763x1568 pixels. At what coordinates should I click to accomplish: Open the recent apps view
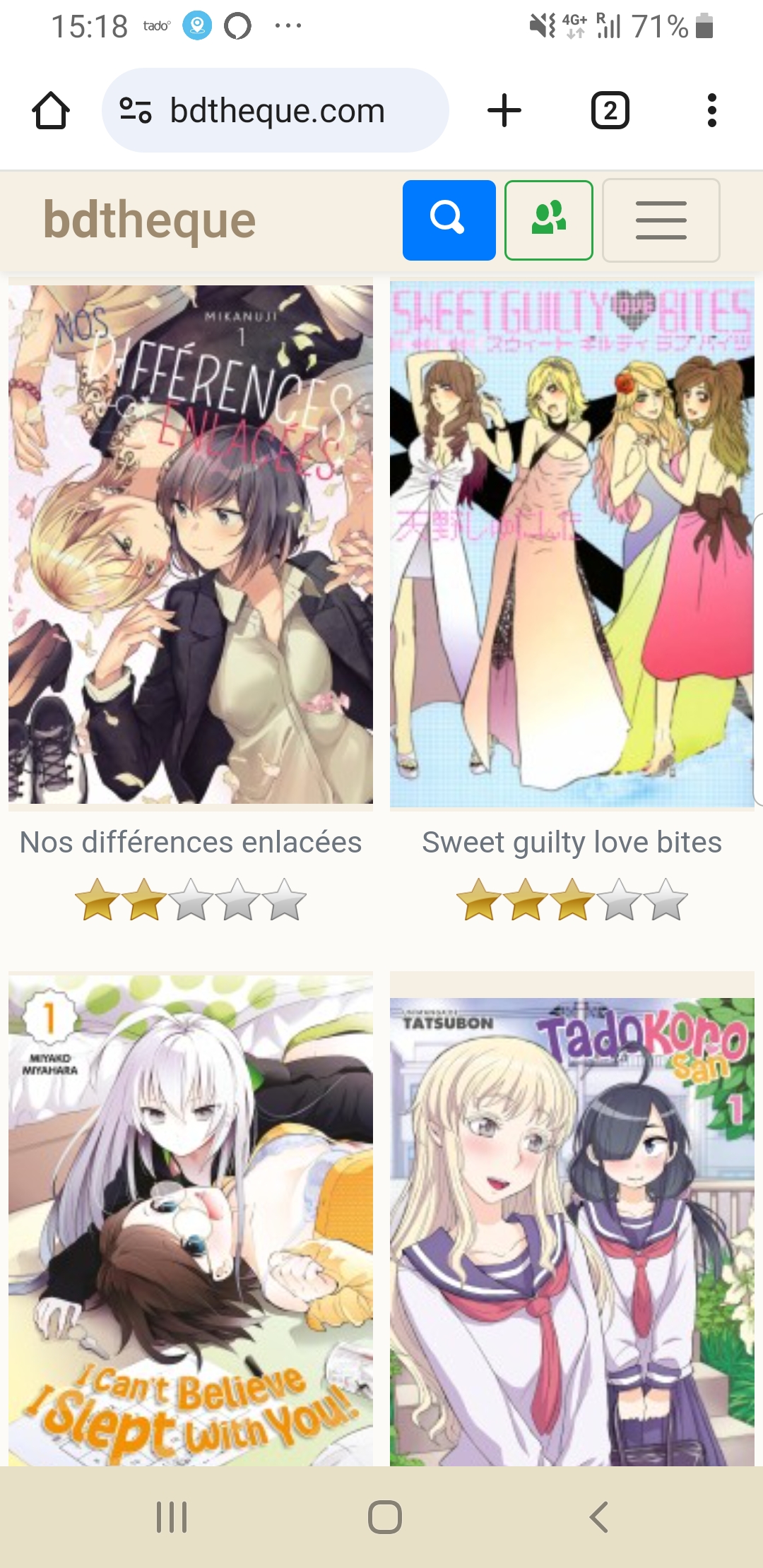[172, 1517]
